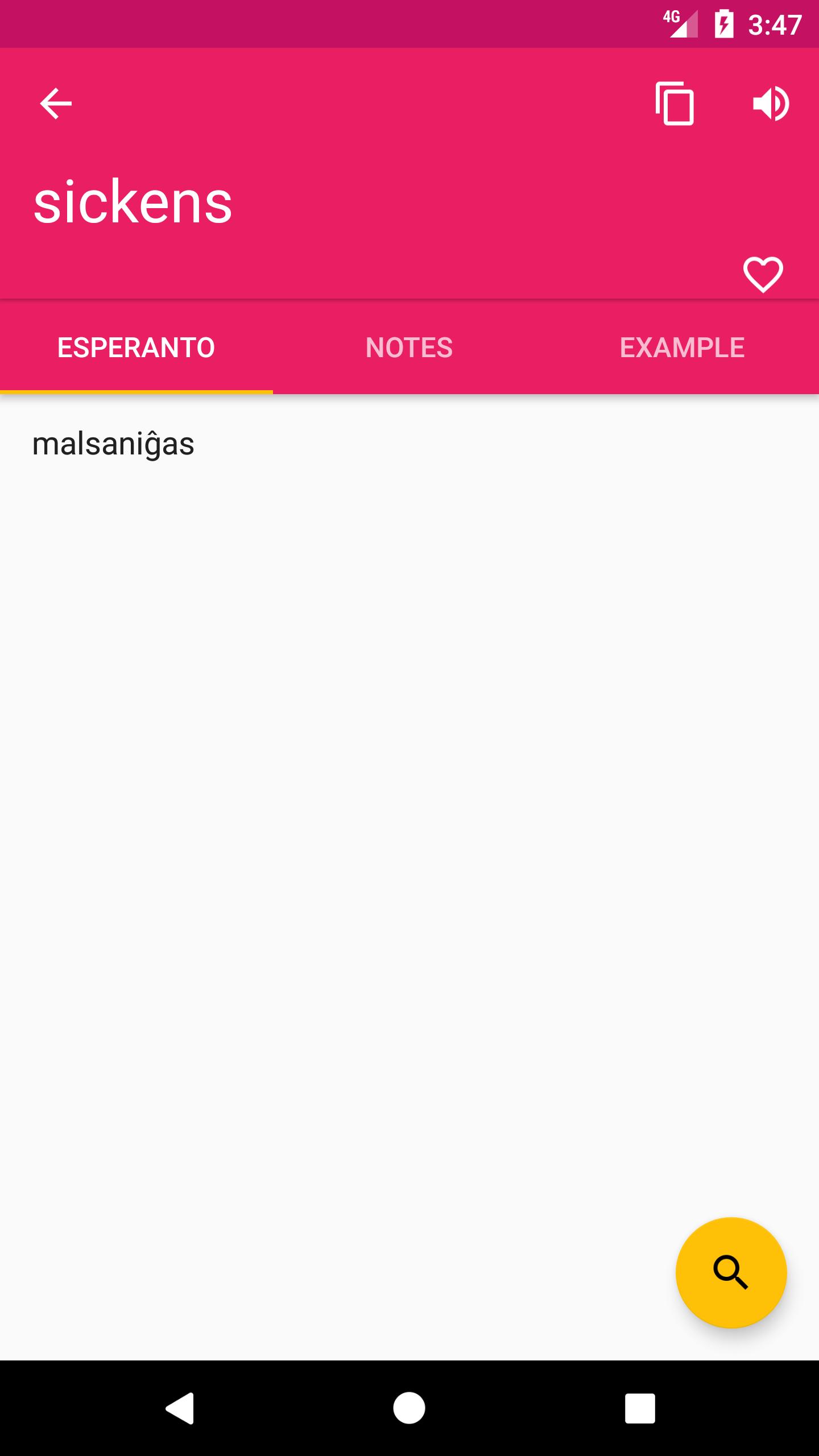Open recent apps from the navigation bar
This screenshot has height=1456, width=819.
640,1408
